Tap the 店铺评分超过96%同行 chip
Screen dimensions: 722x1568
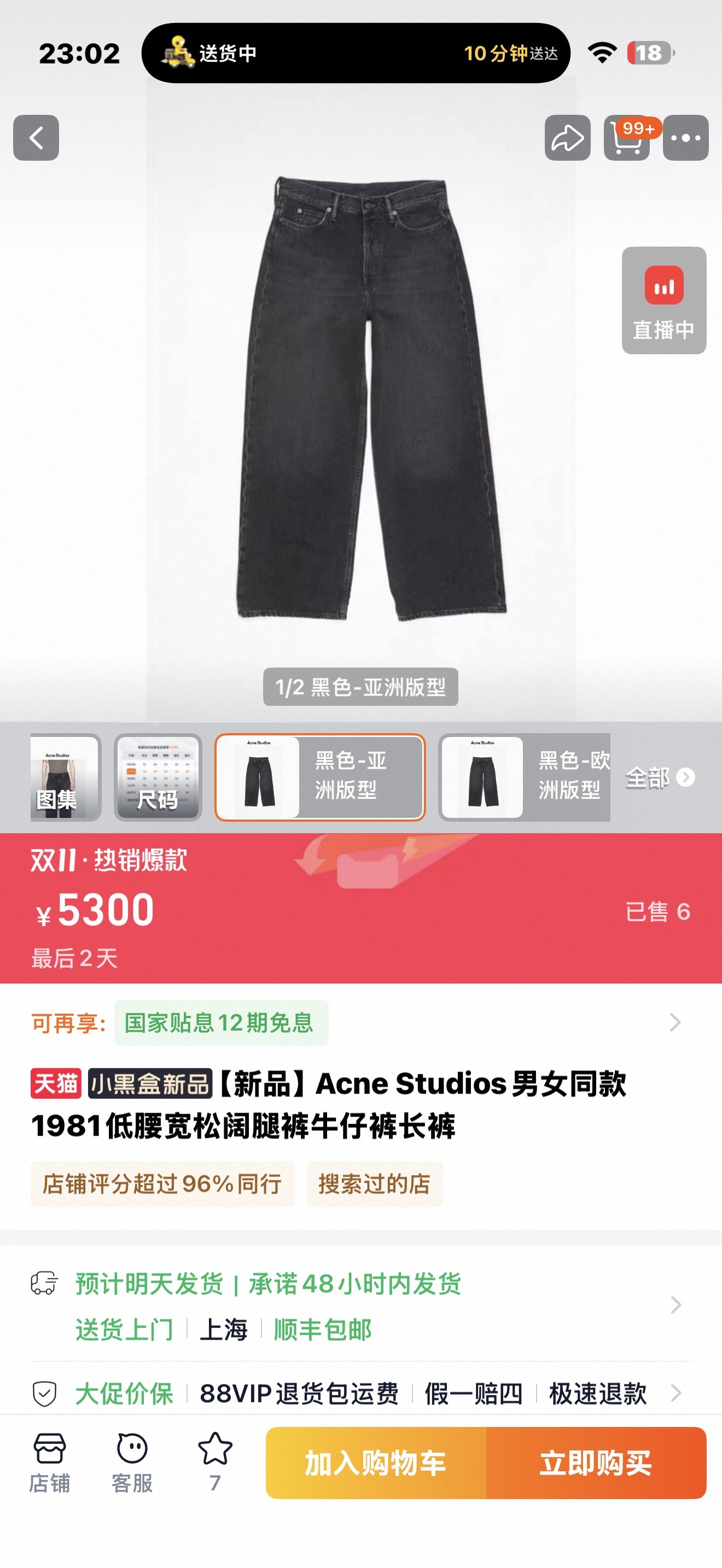162,1184
